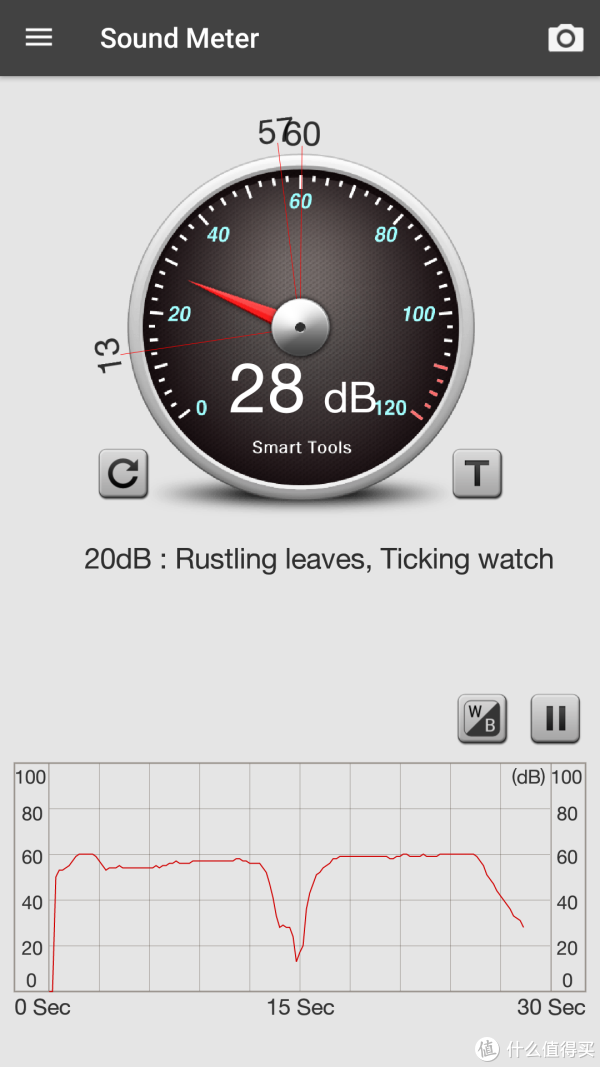Toggle the W/B graph color theme
The height and width of the screenshot is (1067, 600).
[x=482, y=719]
